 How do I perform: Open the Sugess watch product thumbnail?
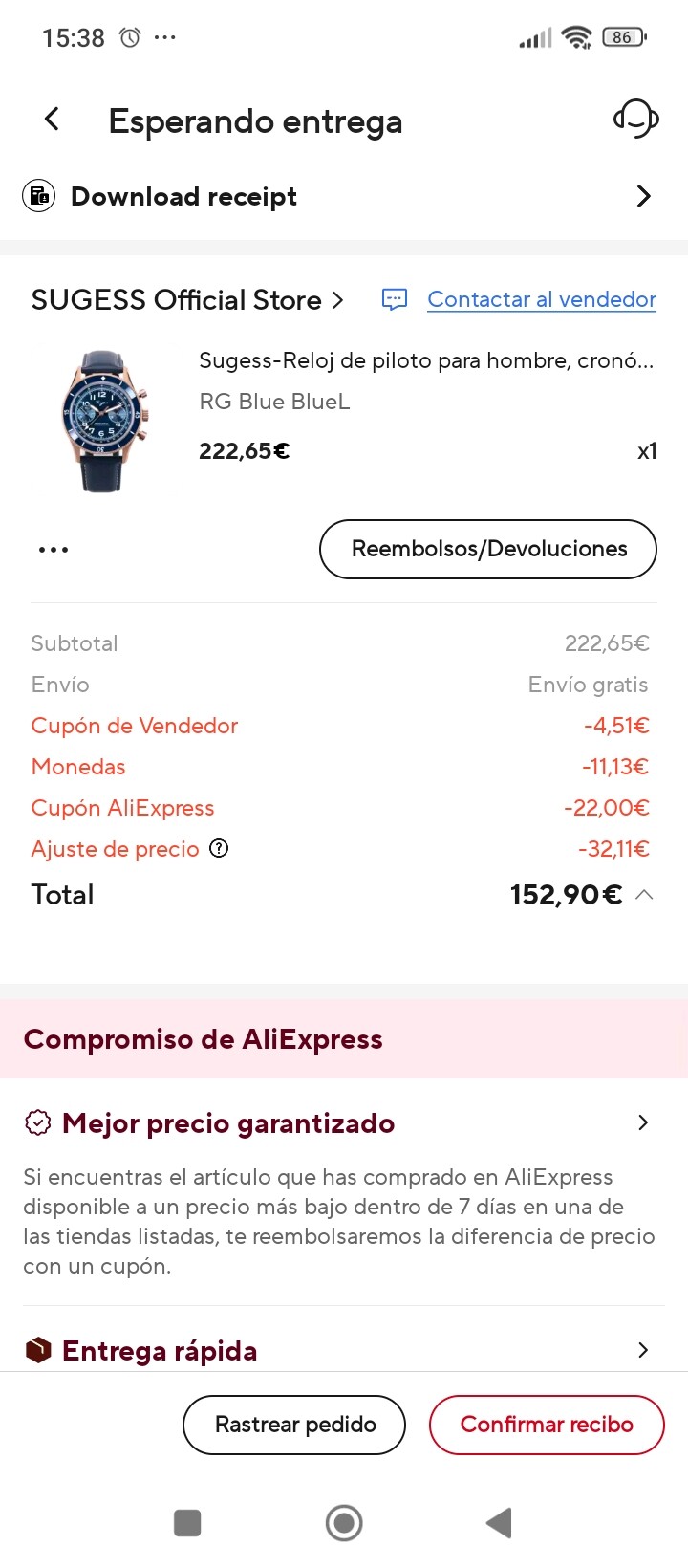(102, 421)
